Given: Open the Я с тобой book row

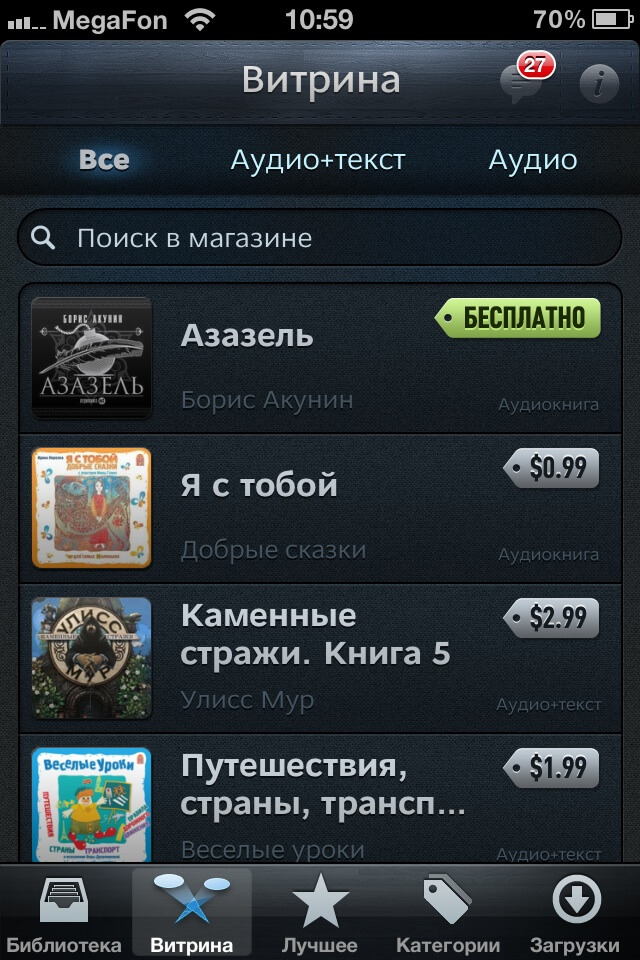Looking at the screenshot, I should (x=300, y=510).
